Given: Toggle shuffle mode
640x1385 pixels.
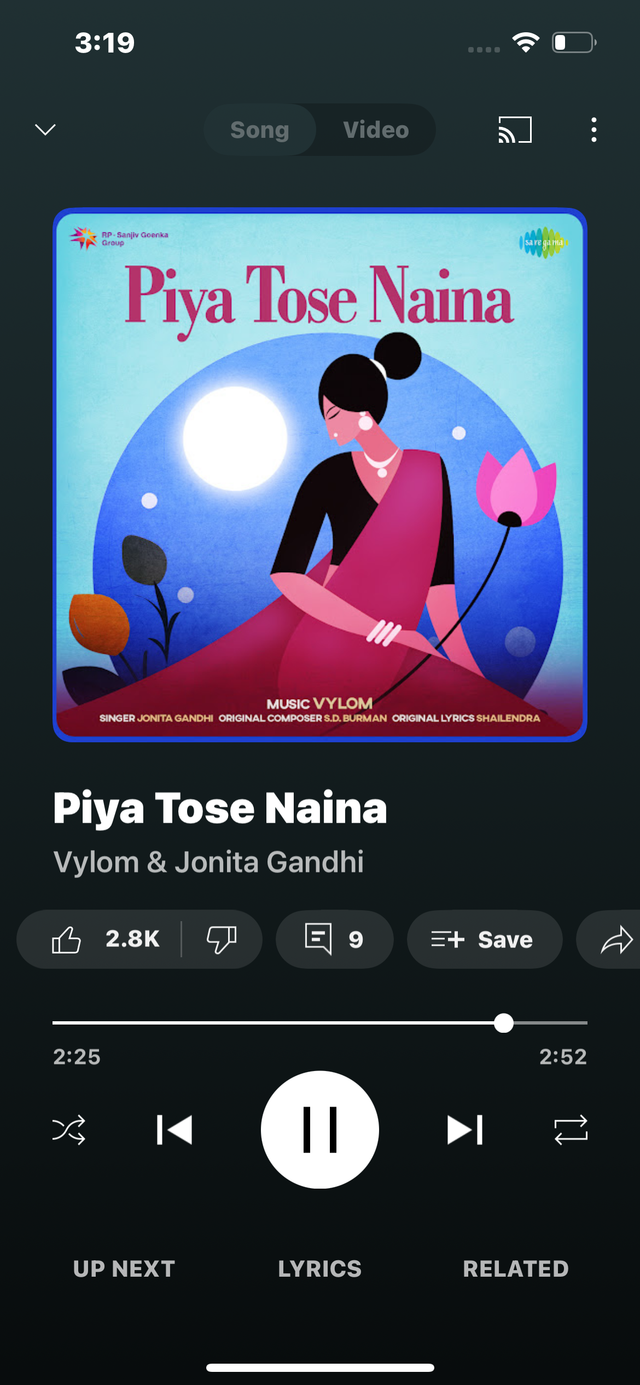Looking at the screenshot, I should [x=69, y=1130].
